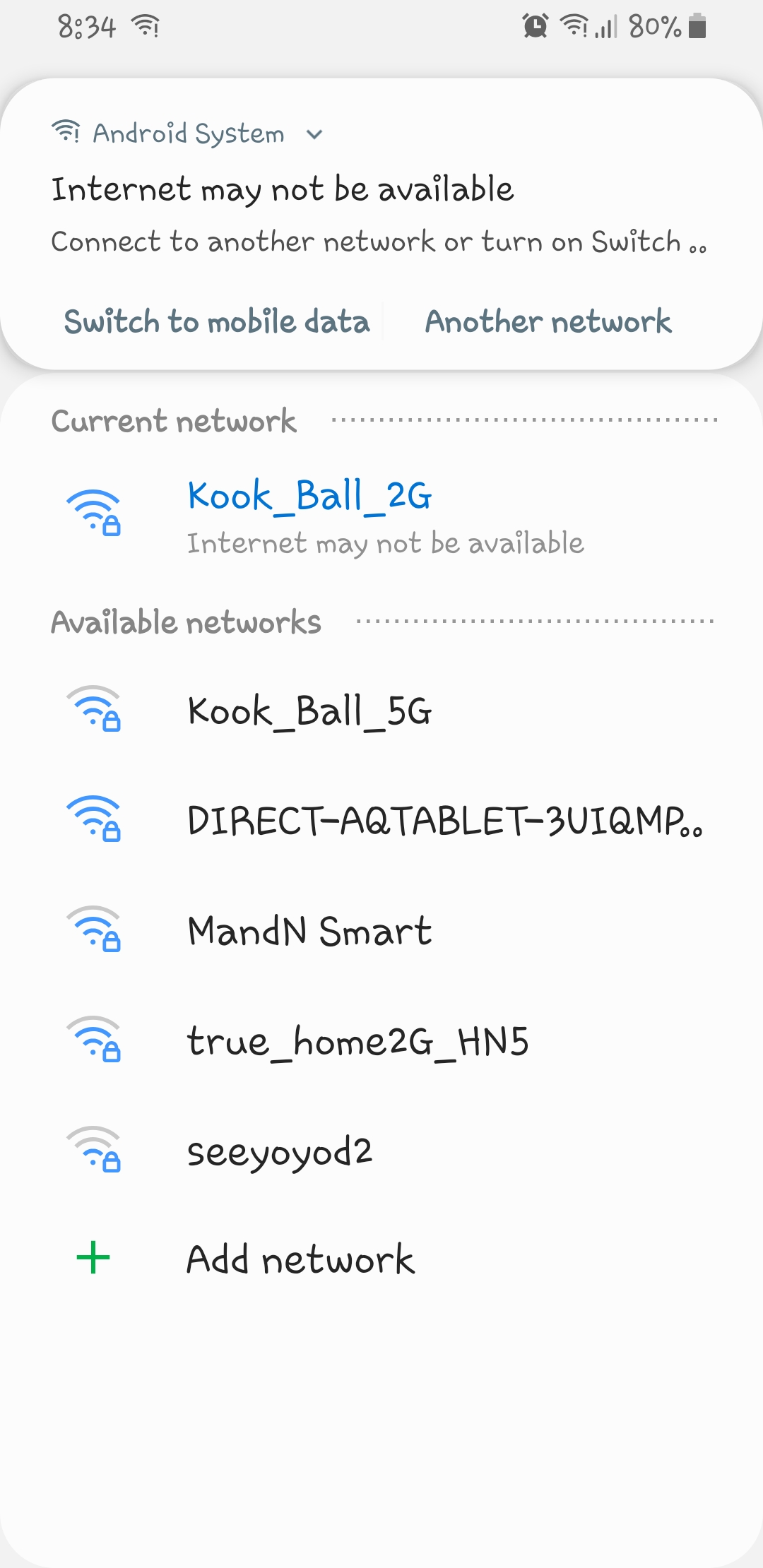Connect to MandN Smart Wi-Fi
This screenshot has width=763, height=1568.
click(381, 931)
